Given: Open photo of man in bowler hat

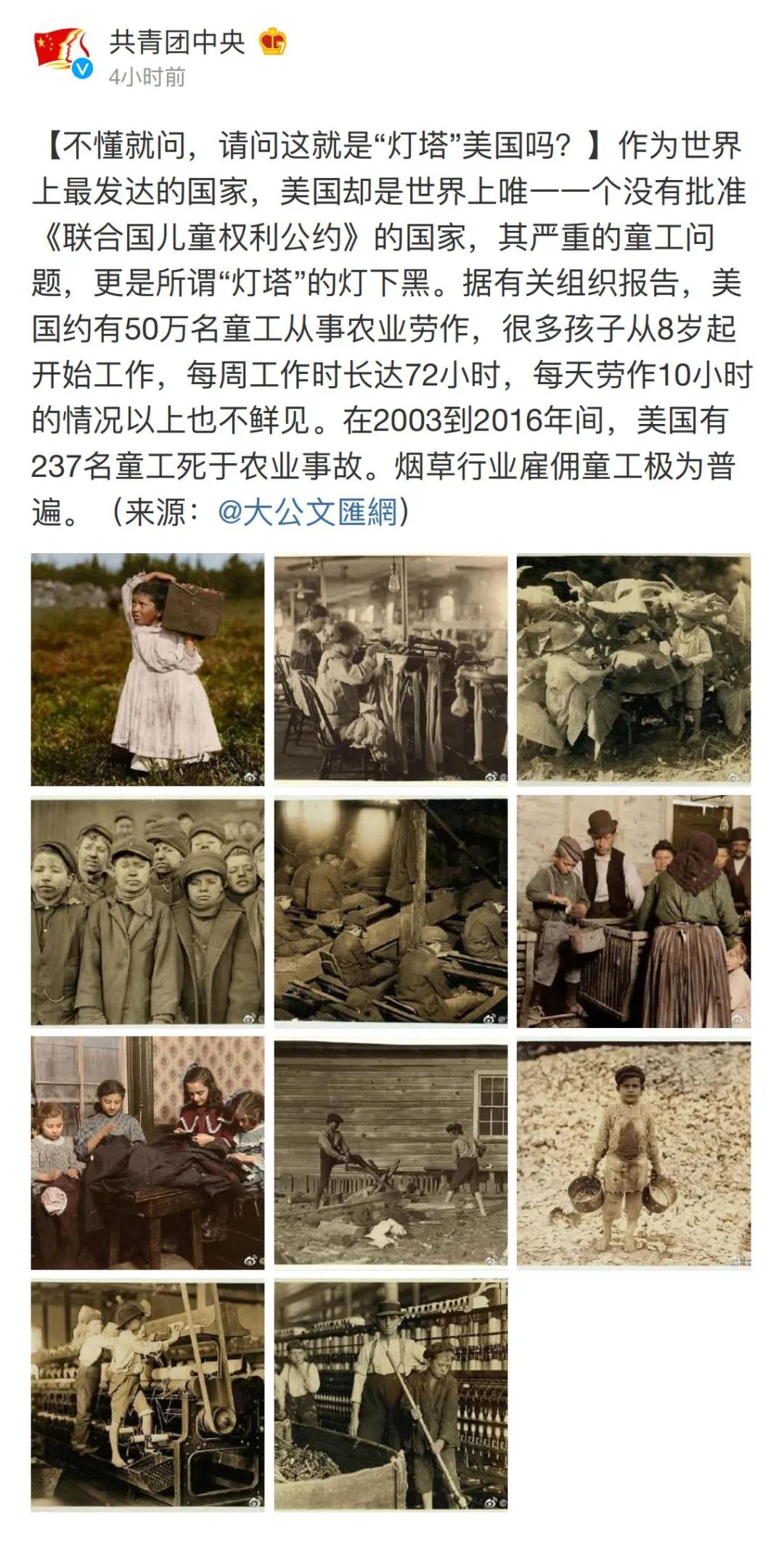Looking at the screenshot, I should (x=634, y=912).
